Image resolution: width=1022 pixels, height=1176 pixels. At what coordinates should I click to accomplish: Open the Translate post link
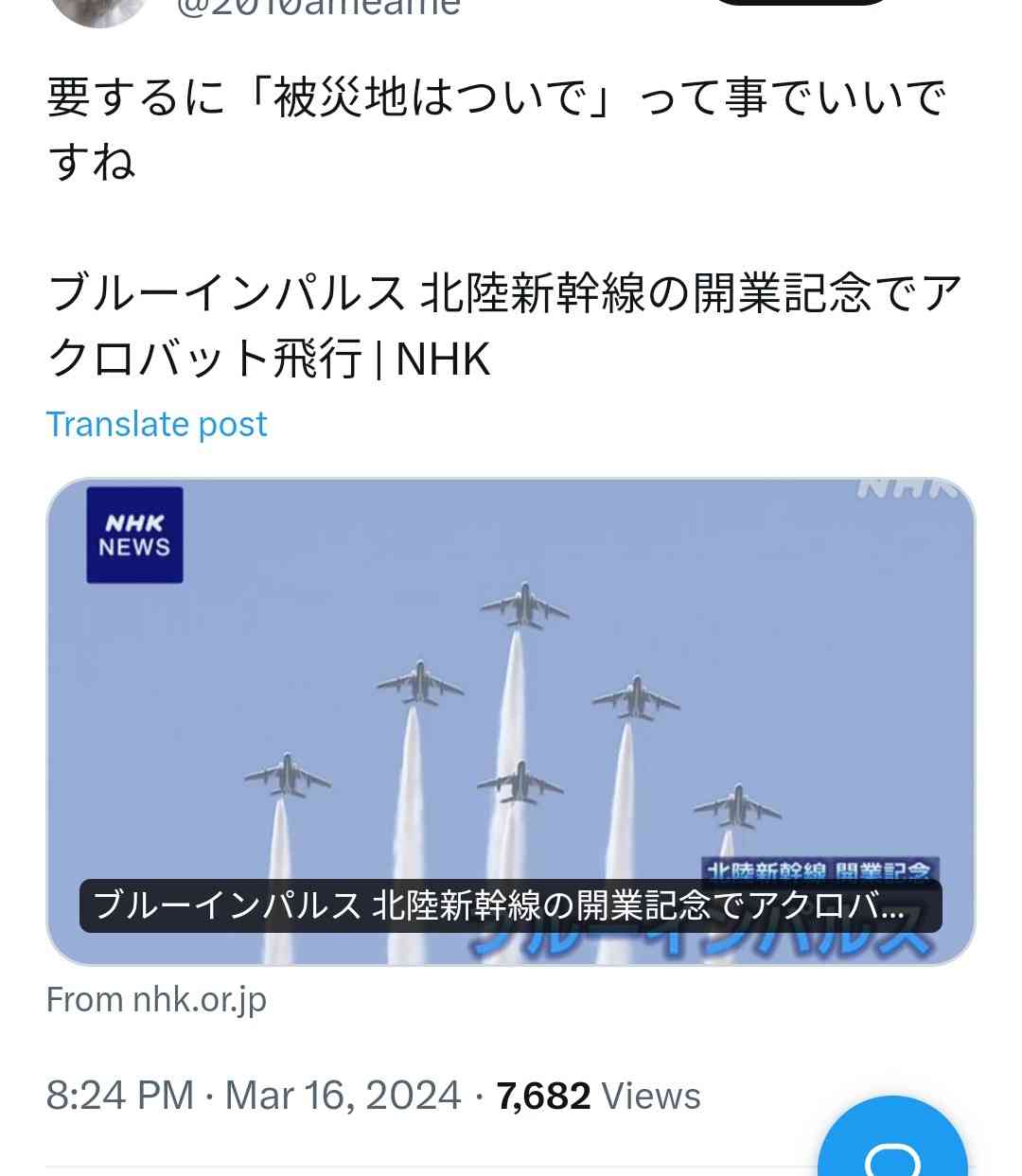(157, 425)
